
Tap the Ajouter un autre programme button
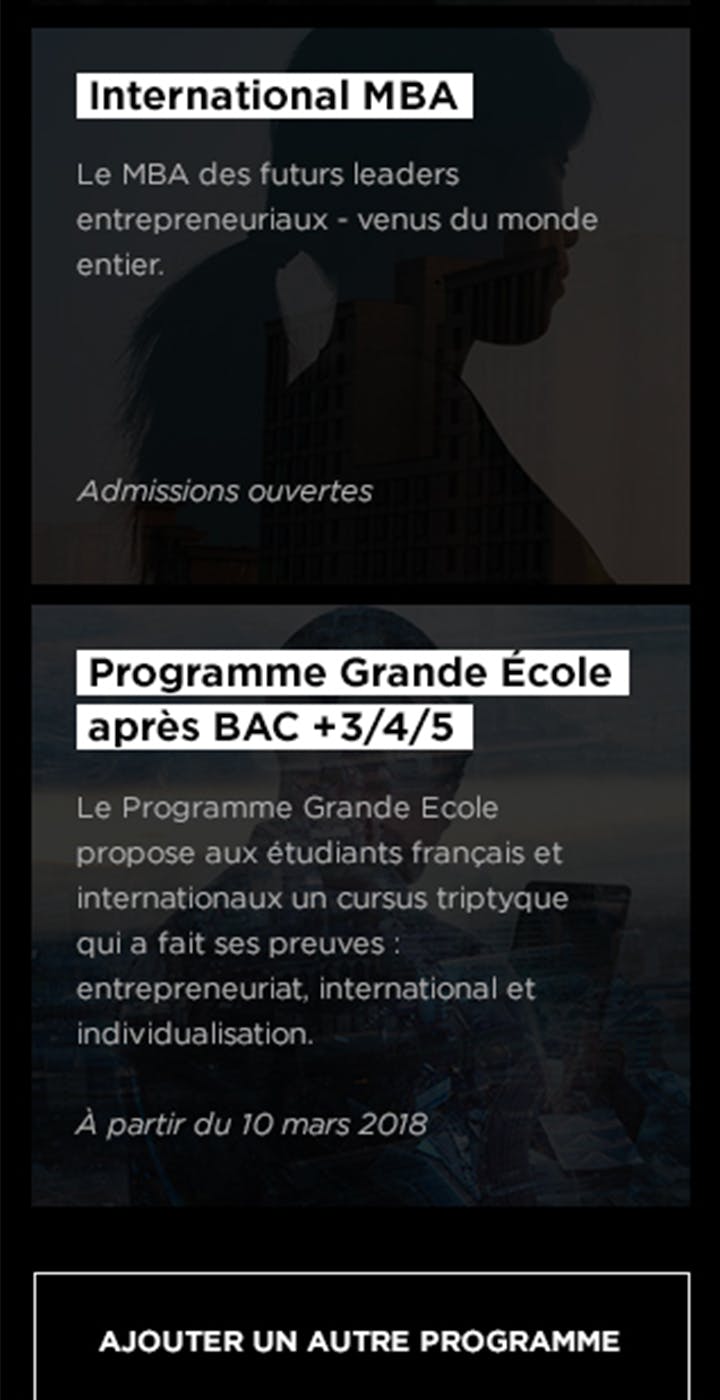click(360, 1340)
